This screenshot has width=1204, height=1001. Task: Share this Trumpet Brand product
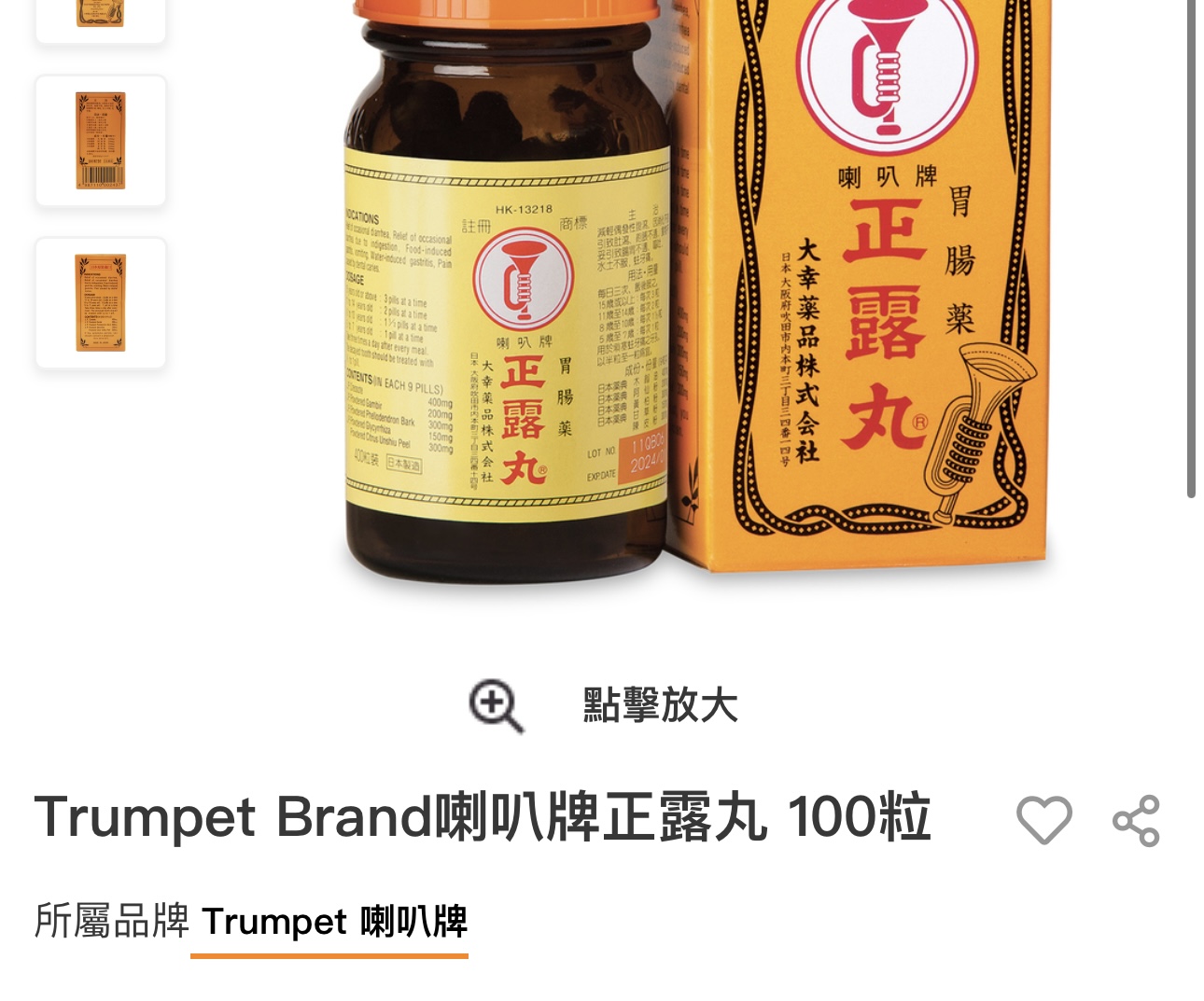tap(1136, 821)
